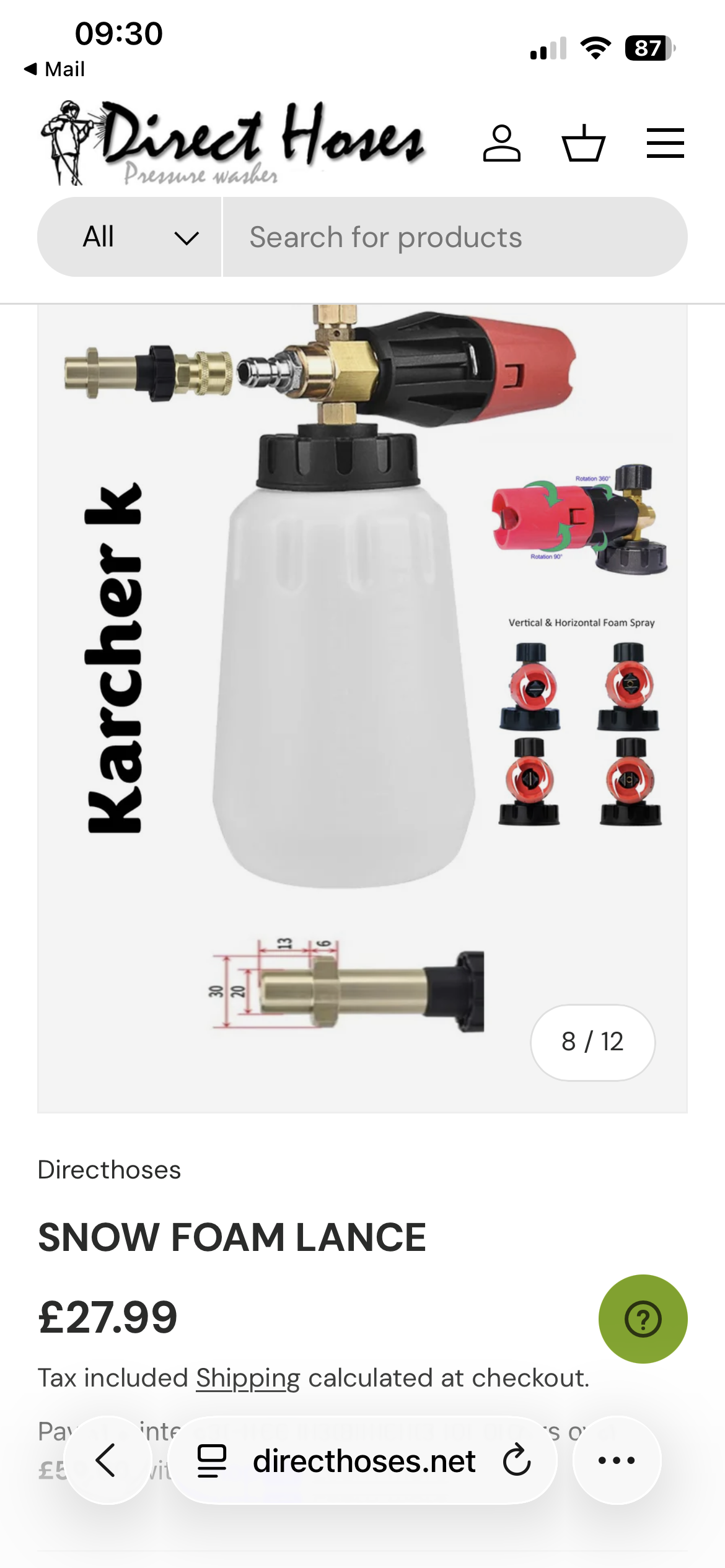Open the shopping basket
This screenshot has height=1568, width=725.
[x=583, y=144]
